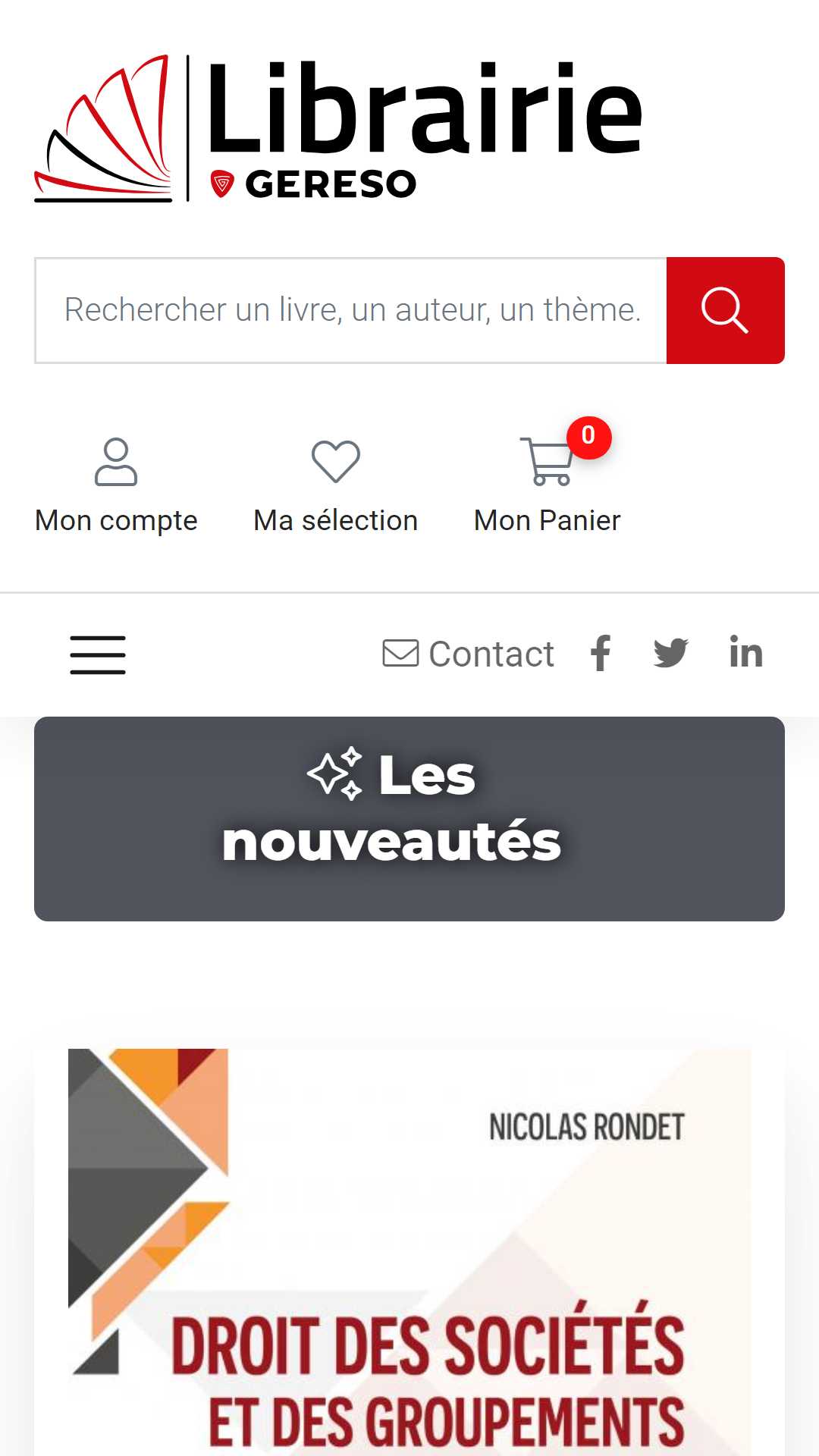Image resolution: width=819 pixels, height=1456 pixels.
Task: Open Les nouveautés section
Action: tap(409, 819)
